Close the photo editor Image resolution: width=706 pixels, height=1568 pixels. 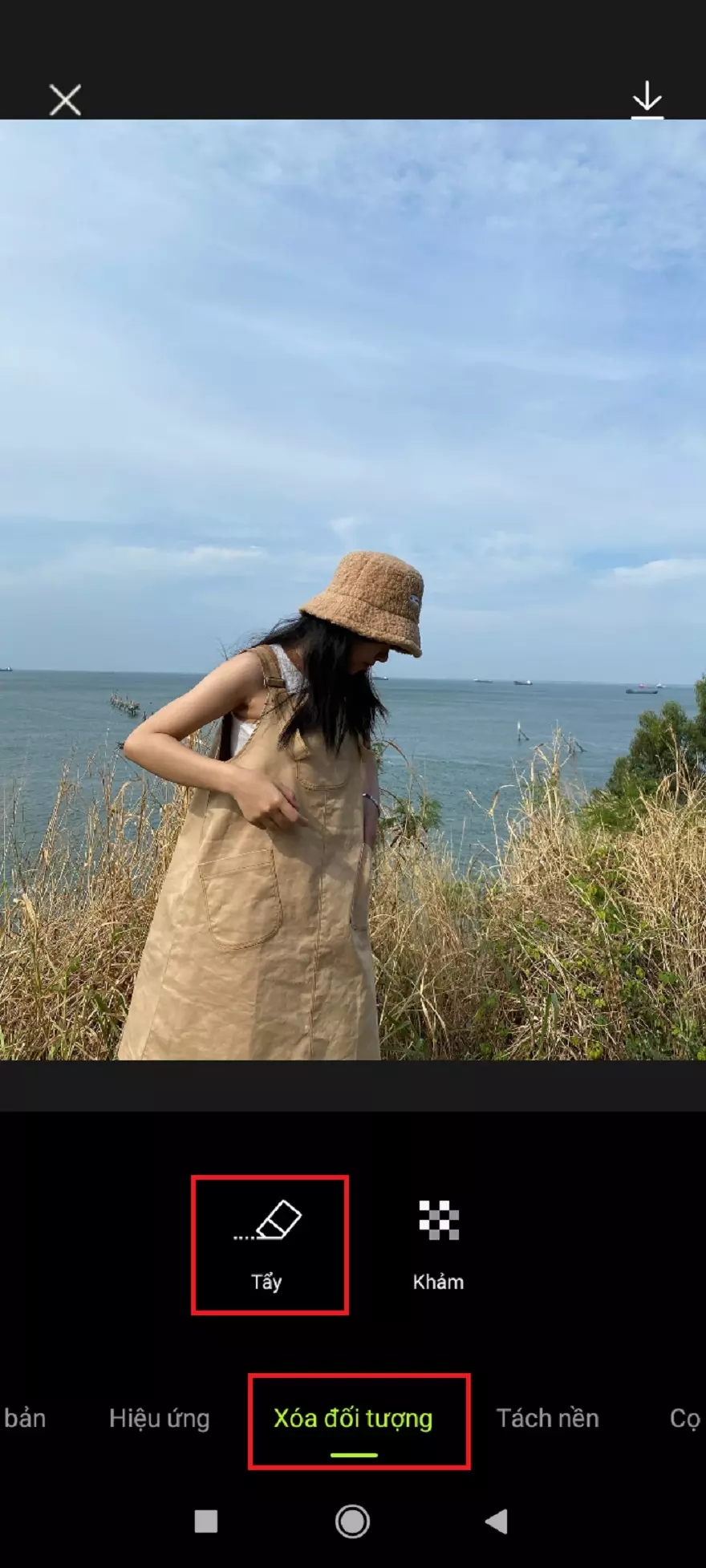click(x=65, y=100)
